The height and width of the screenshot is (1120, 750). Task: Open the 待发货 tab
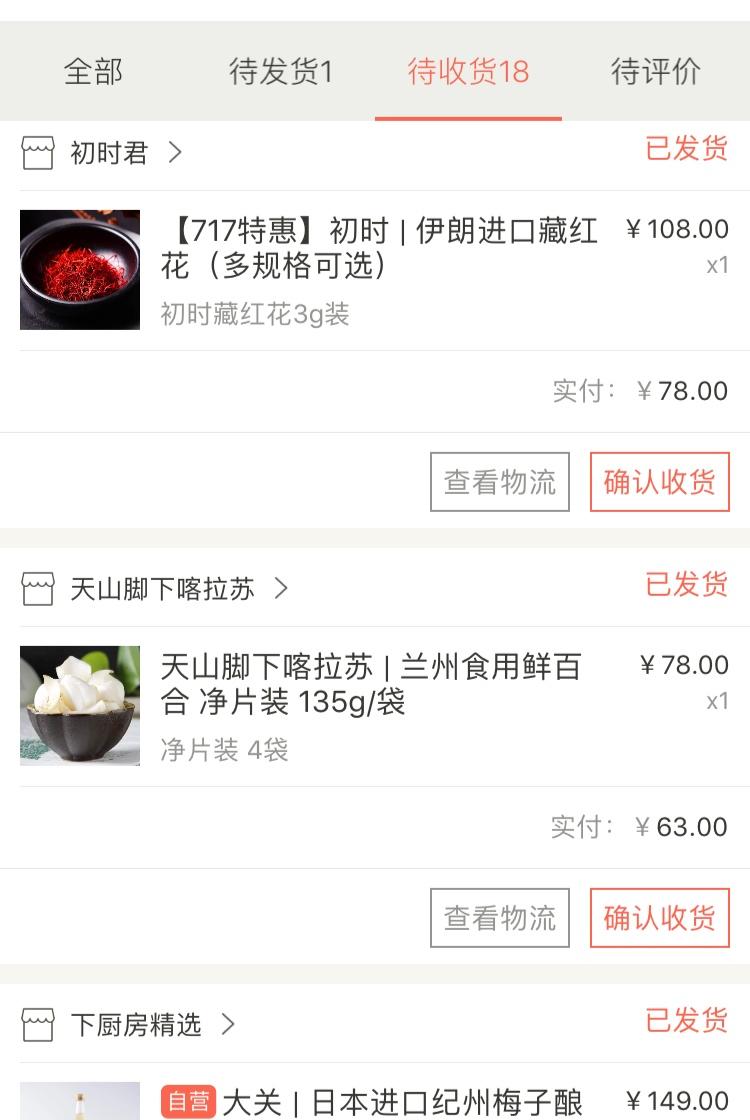point(281,72)
